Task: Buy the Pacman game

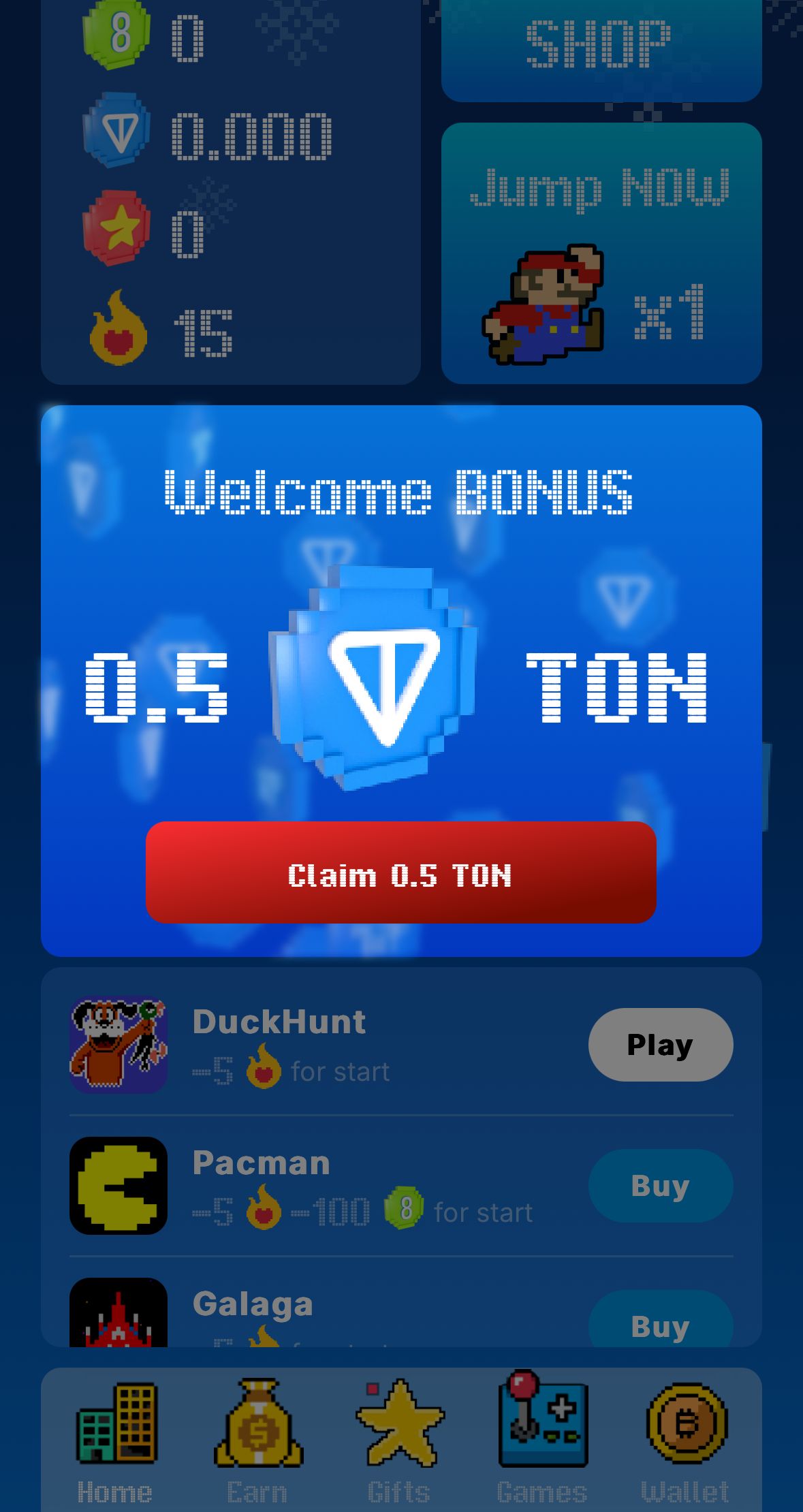Action: click(660, 1186)
